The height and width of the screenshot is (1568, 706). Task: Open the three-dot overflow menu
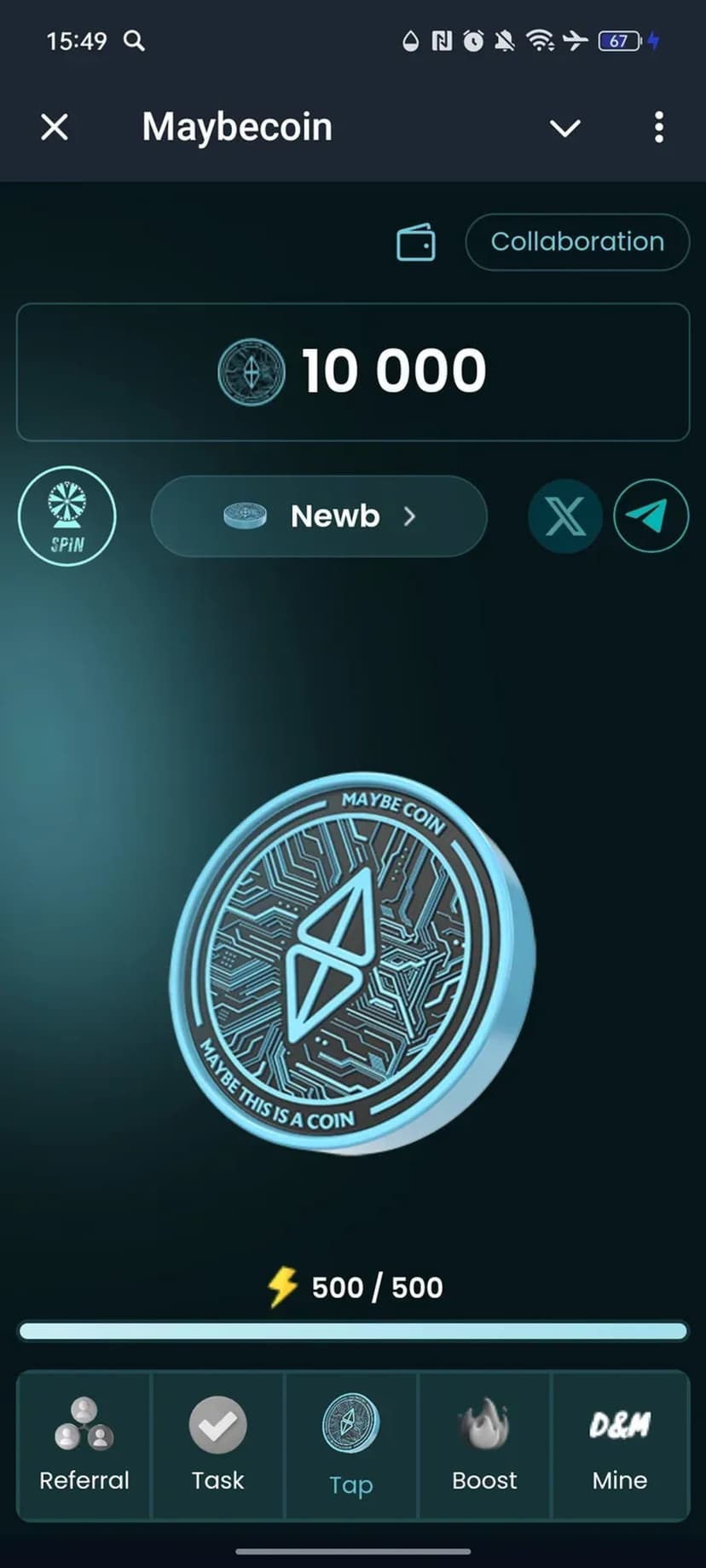coord(658,128)
